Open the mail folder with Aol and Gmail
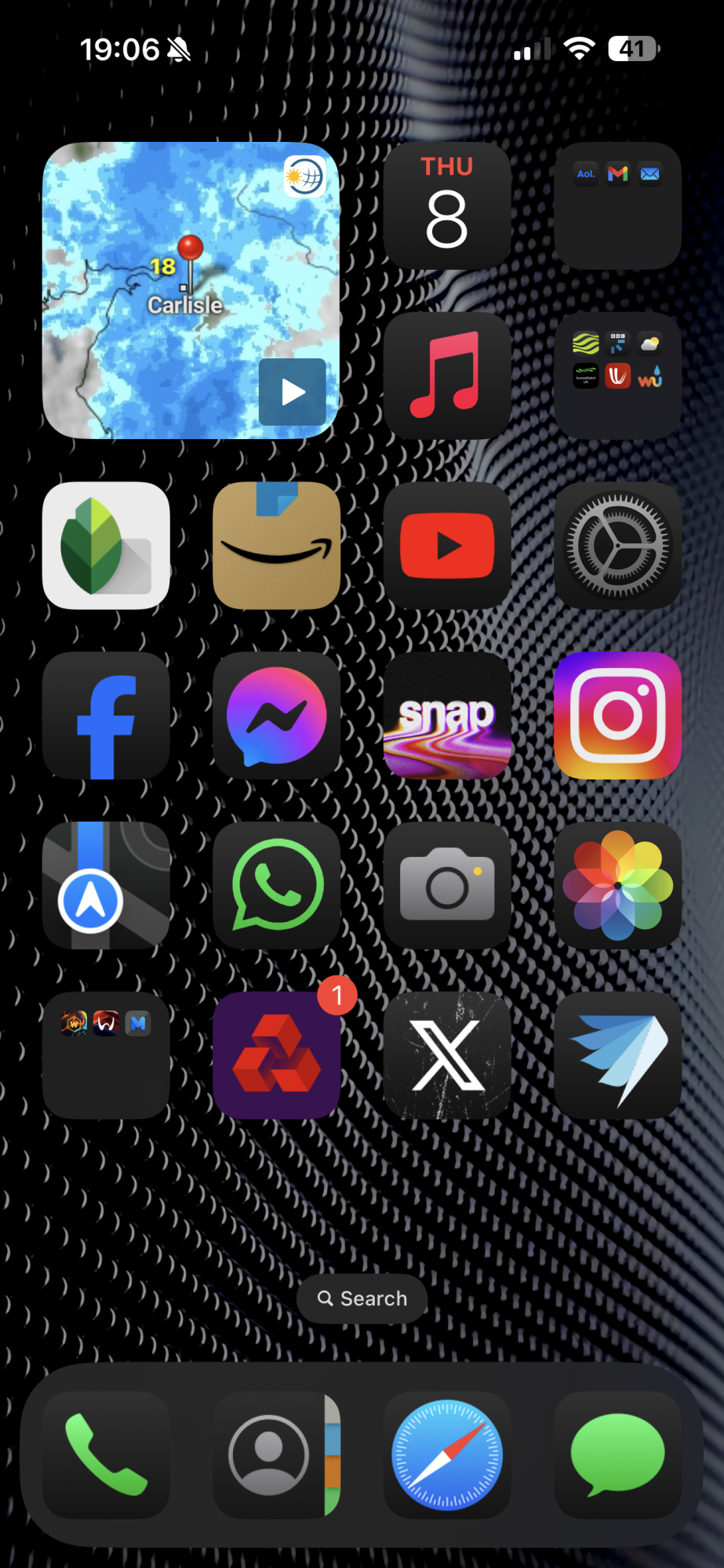724x1568 pixels. point(617,205)
